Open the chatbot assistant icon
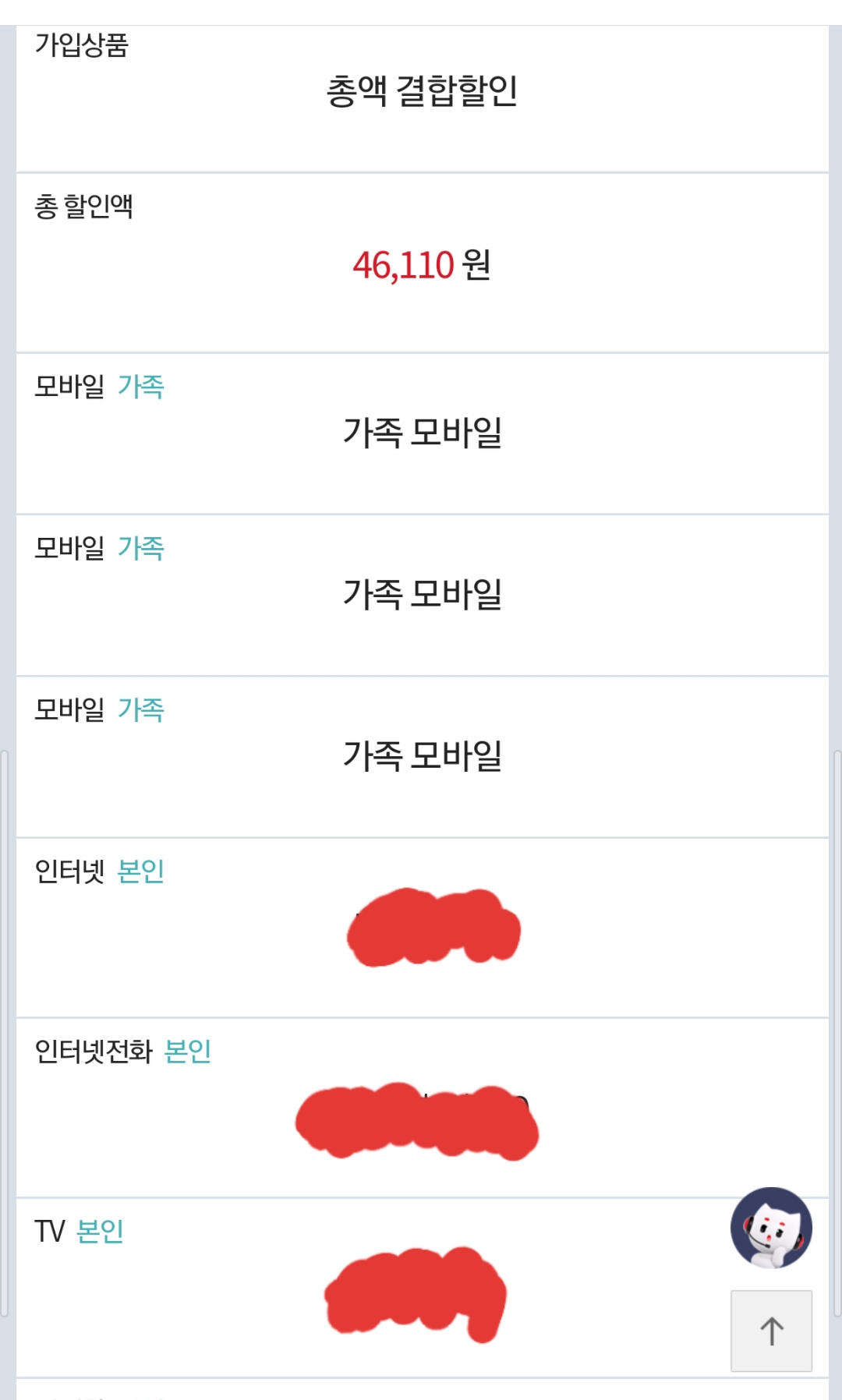 [771, 1228]
